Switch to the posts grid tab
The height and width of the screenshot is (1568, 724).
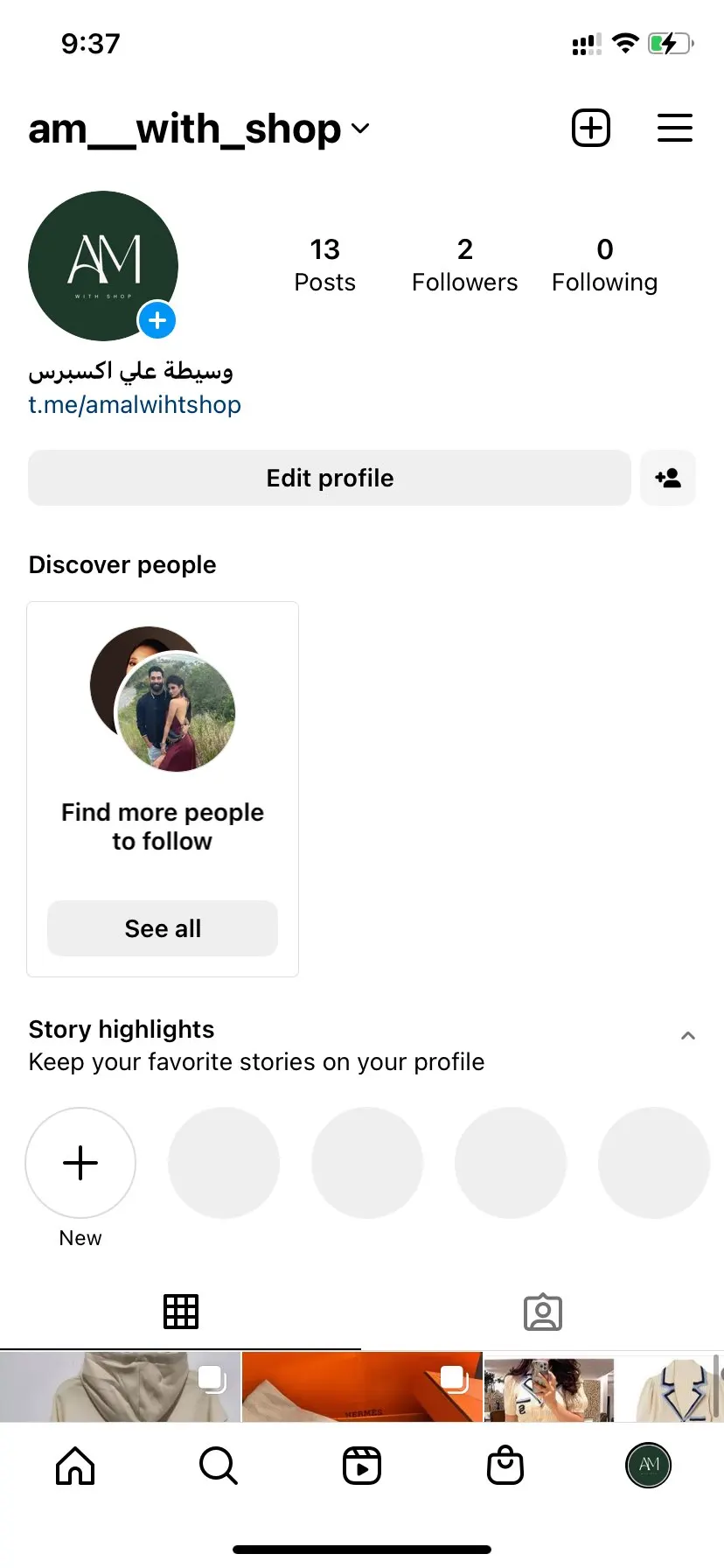(x=181, y=1312)
